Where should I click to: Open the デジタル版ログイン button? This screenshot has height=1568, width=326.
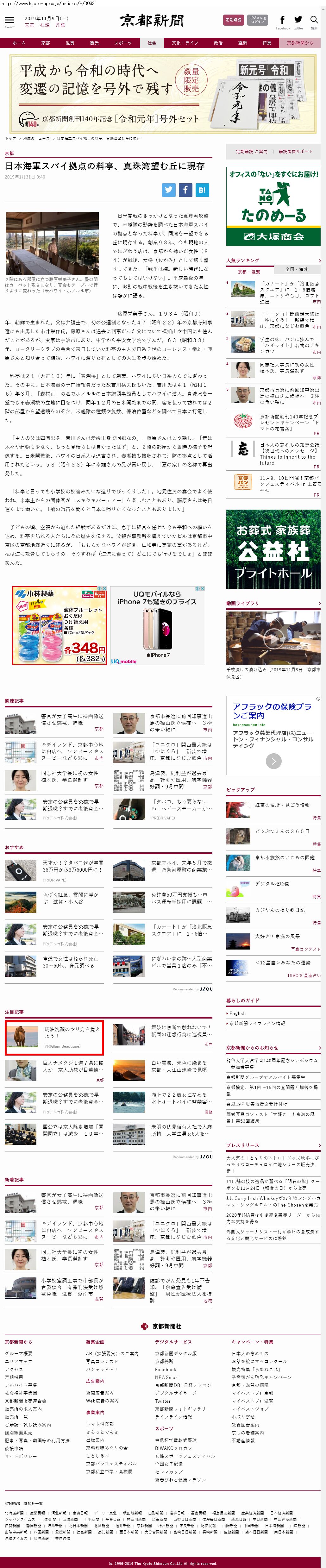[x=257, y=20]
